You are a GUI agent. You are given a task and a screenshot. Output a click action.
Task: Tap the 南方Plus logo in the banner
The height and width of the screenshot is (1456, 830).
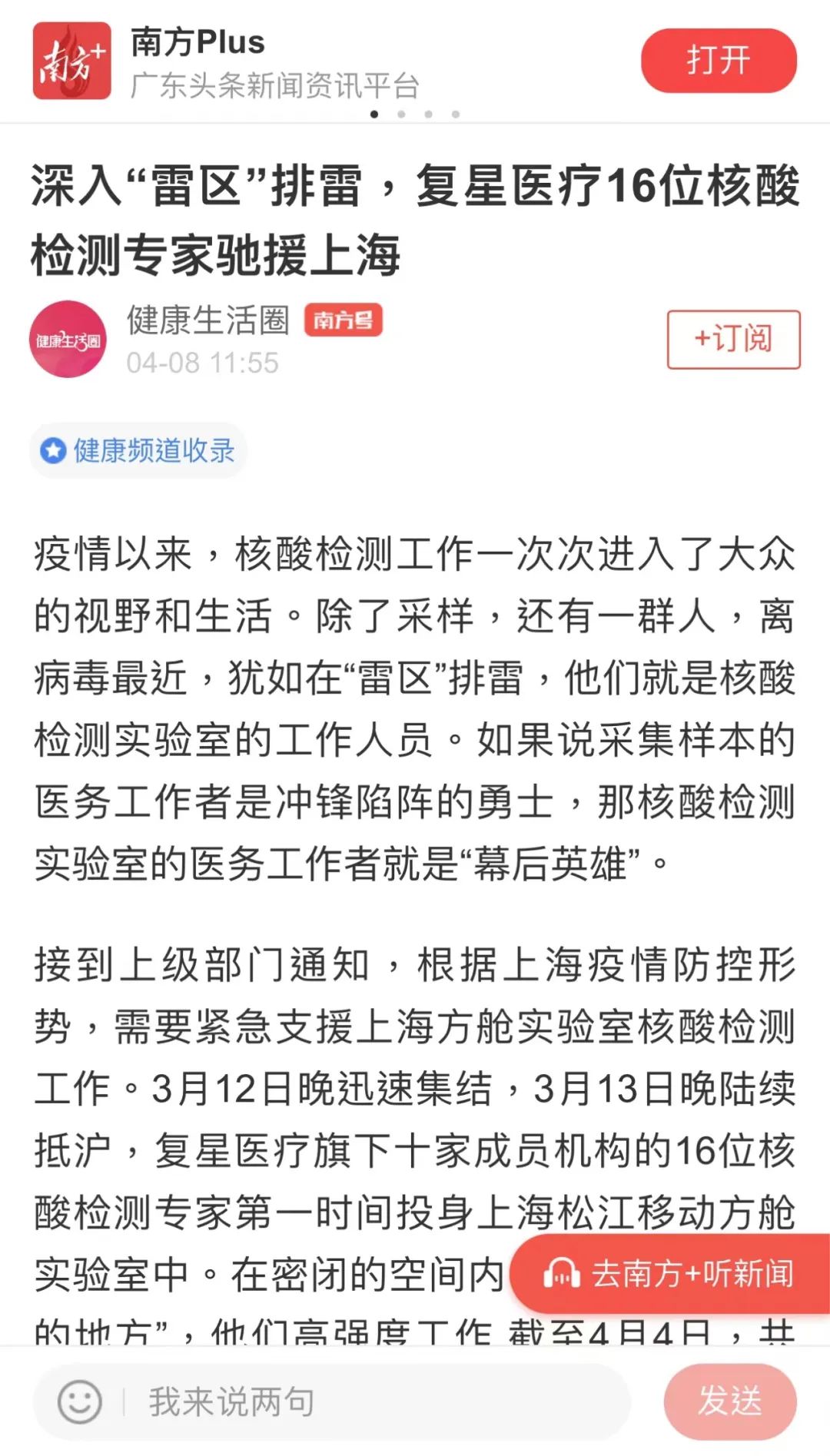(71, 61)
